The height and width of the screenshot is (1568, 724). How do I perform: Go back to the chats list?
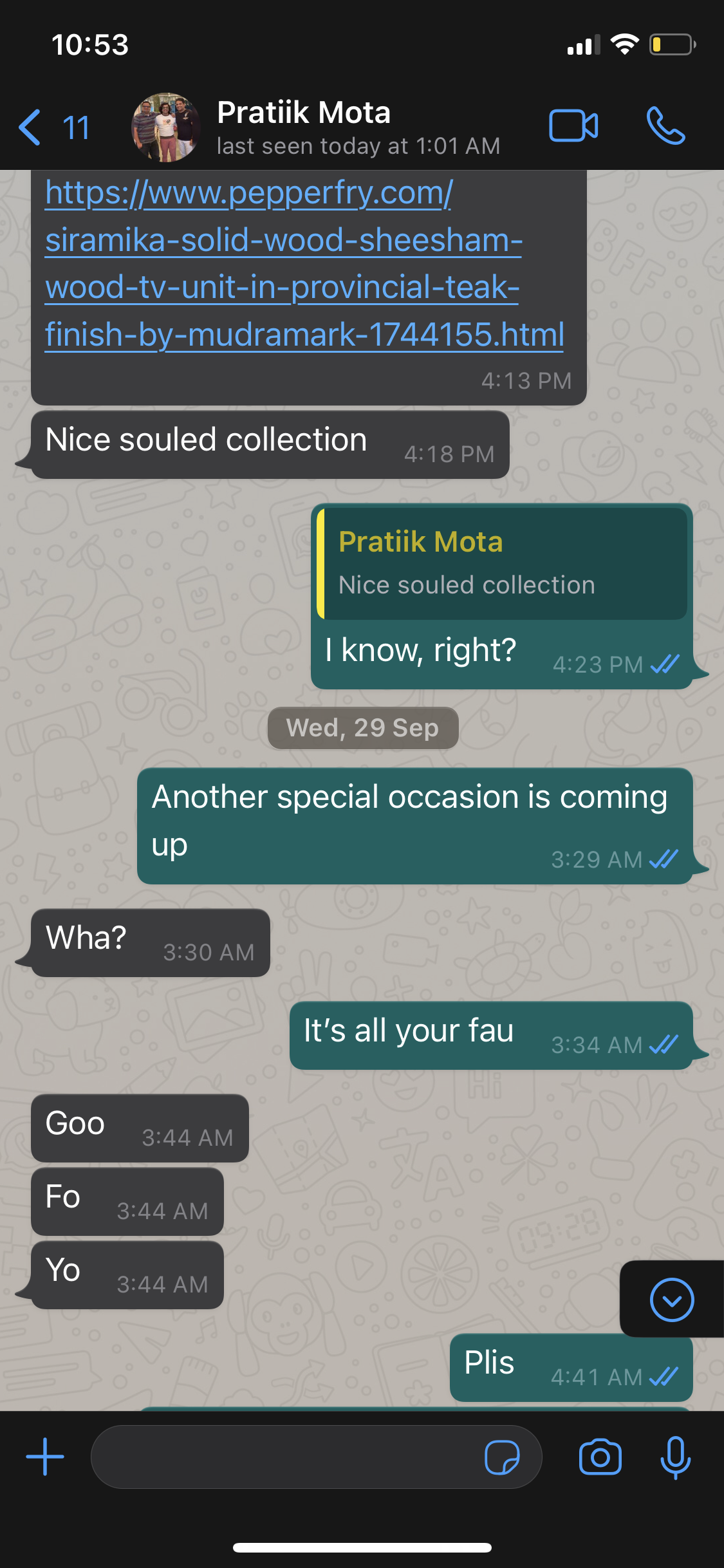point(51,127)
